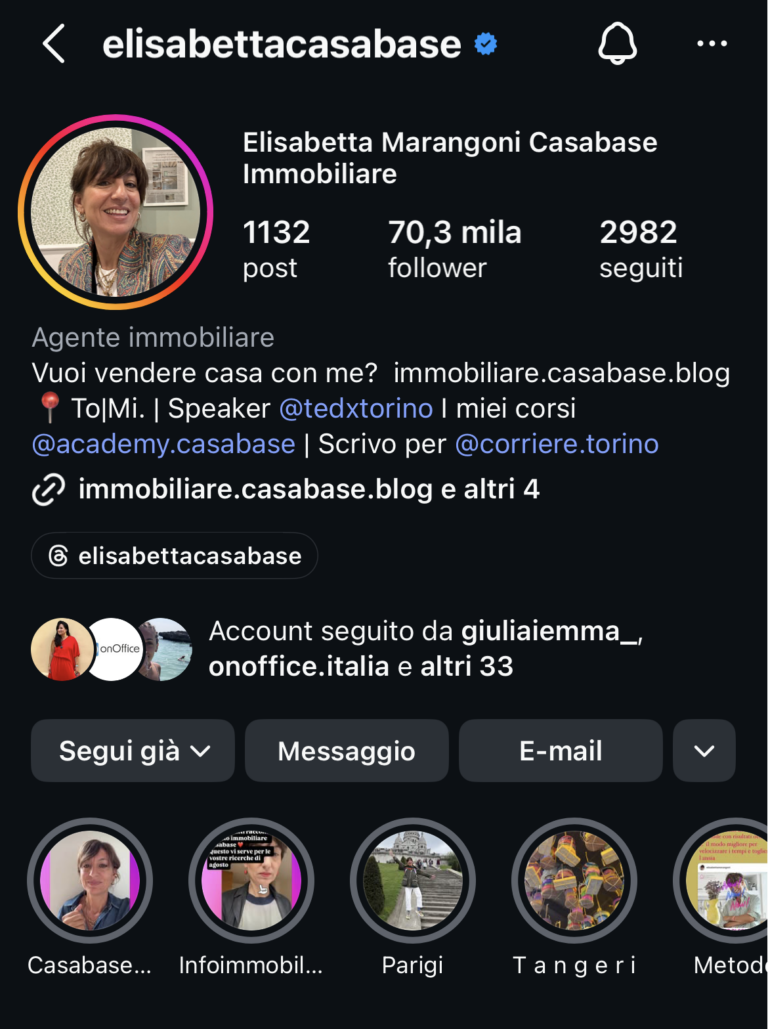Open the @corriere.torino mention
Viewport: 768px width, 1029px height.
coord(556,444)
